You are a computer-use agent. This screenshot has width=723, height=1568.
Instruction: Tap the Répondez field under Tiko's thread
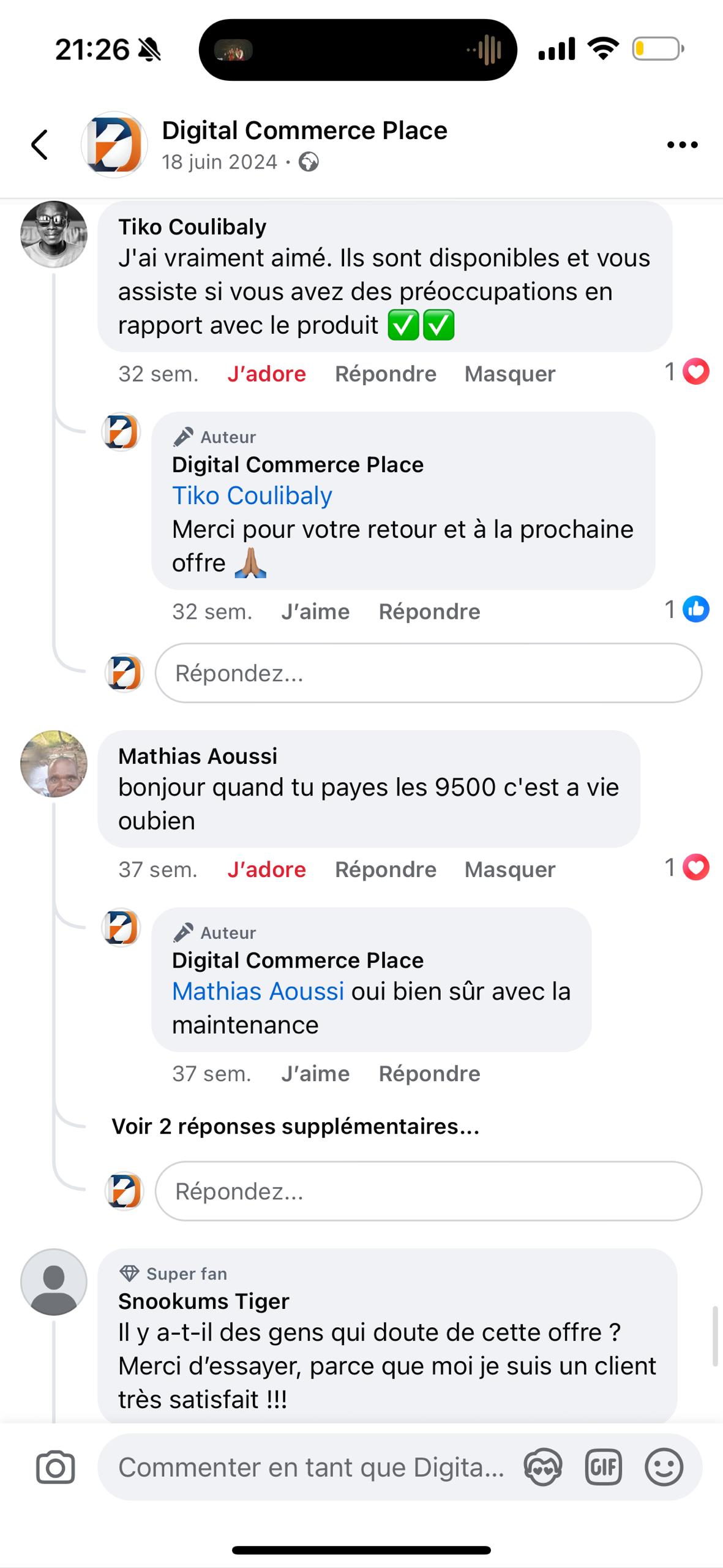tap(429, 673)
